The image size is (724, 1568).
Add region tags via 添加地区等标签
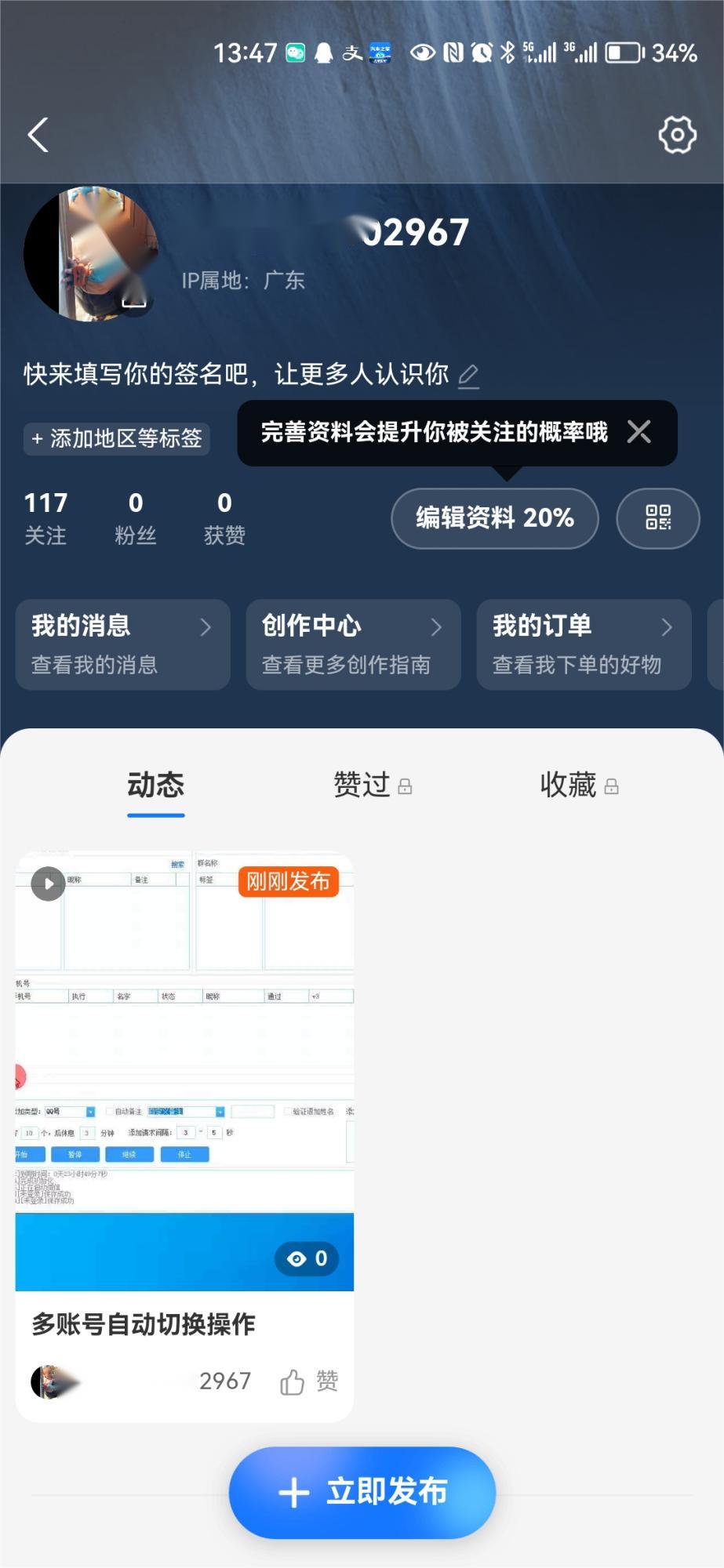(x=117, y=438)
